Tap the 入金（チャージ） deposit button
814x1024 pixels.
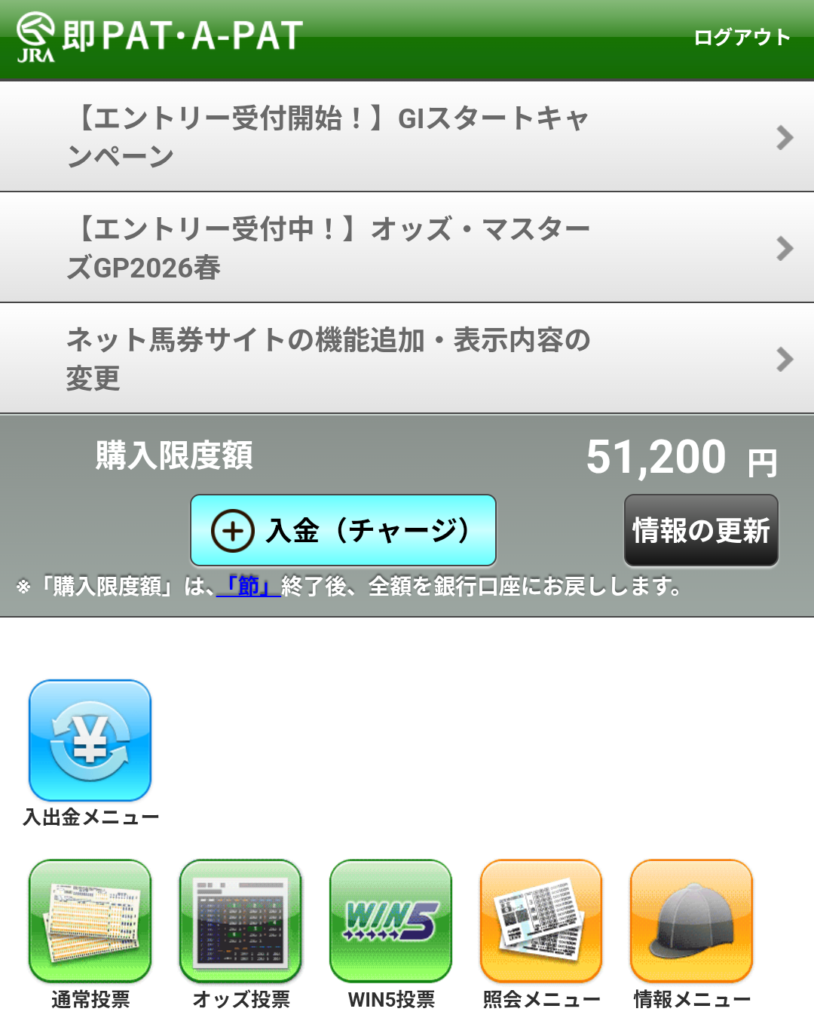click(x=343, y=530)
